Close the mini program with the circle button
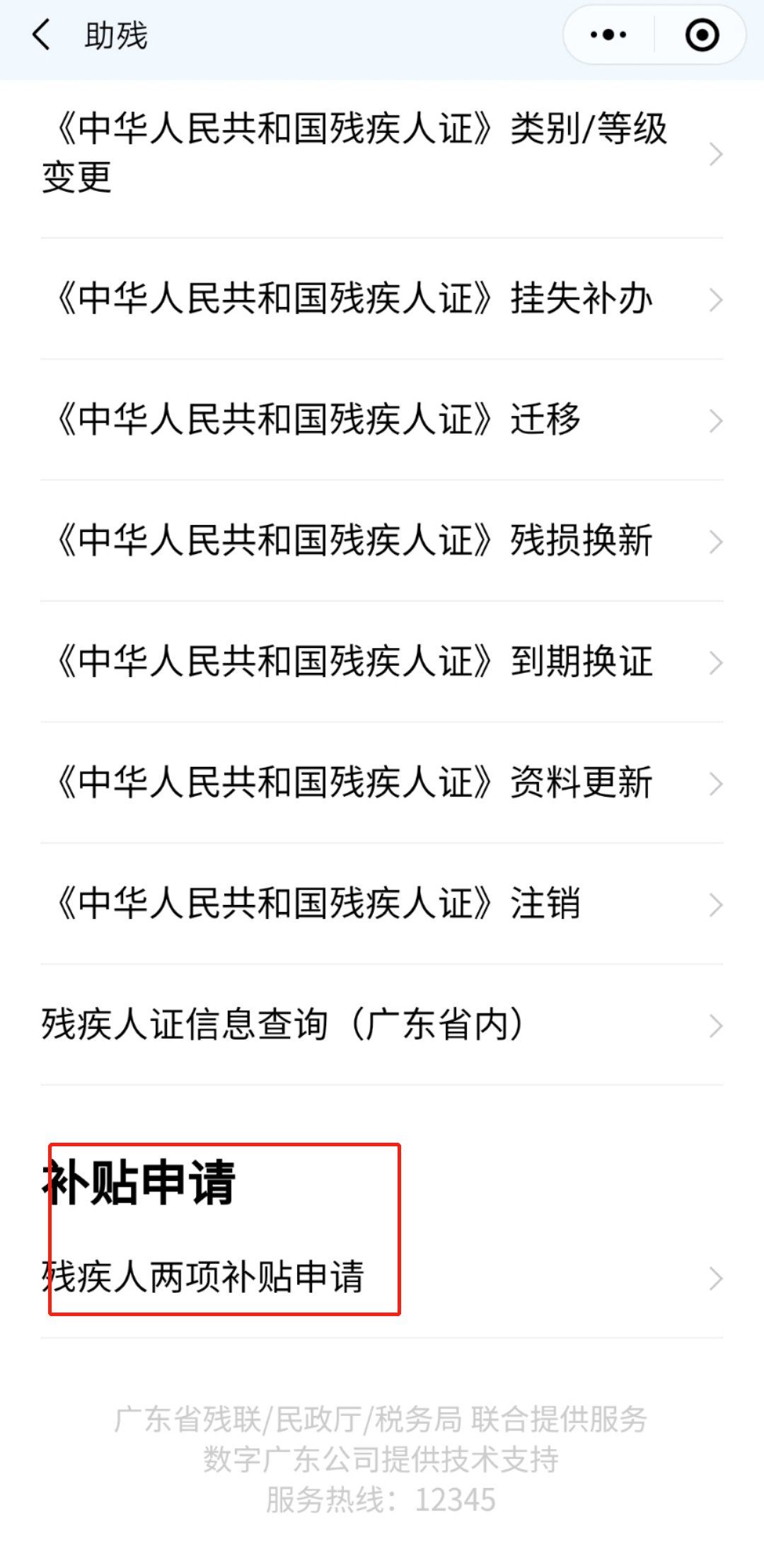 tap(702, 35)
